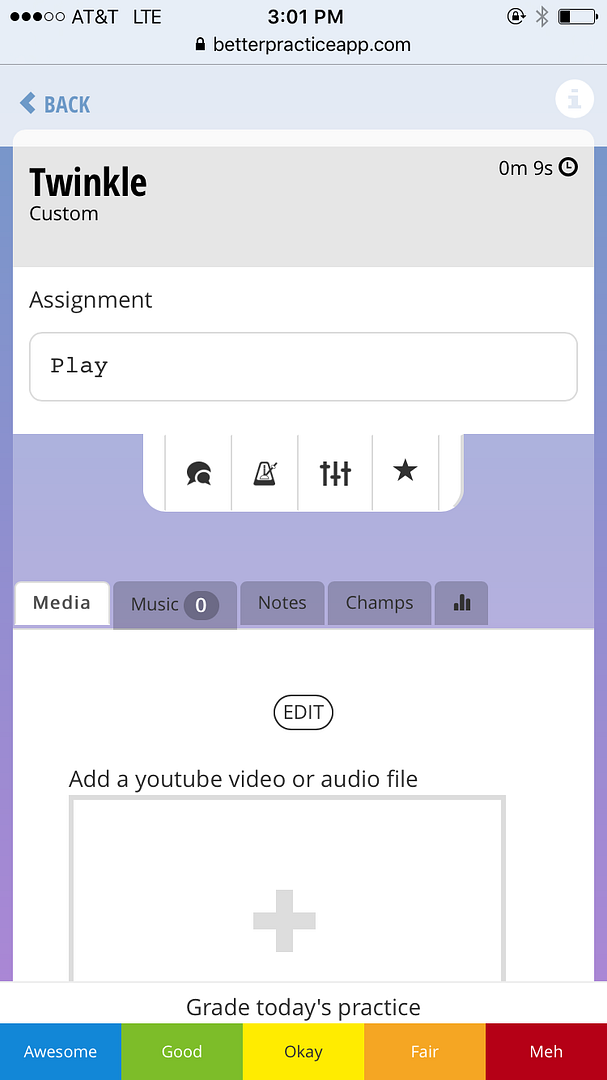Viewport: 607px width, 1080px height.
Task: Open the comments chat bubble icon
Action: 198,472
